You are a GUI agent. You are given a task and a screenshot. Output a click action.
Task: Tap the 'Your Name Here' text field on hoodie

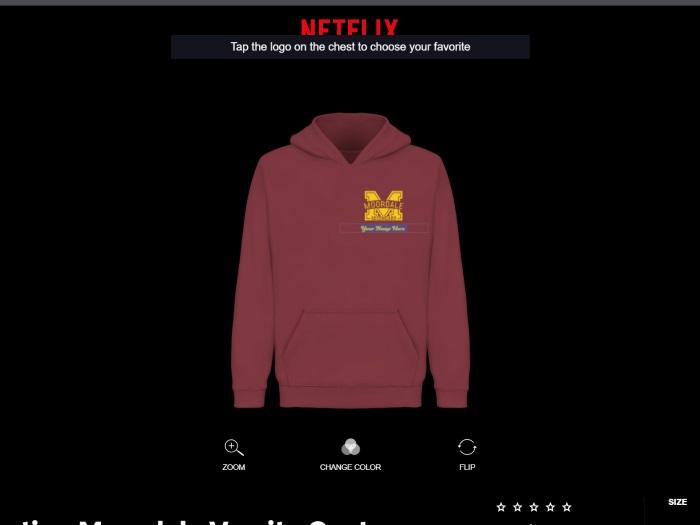point(384,229)
